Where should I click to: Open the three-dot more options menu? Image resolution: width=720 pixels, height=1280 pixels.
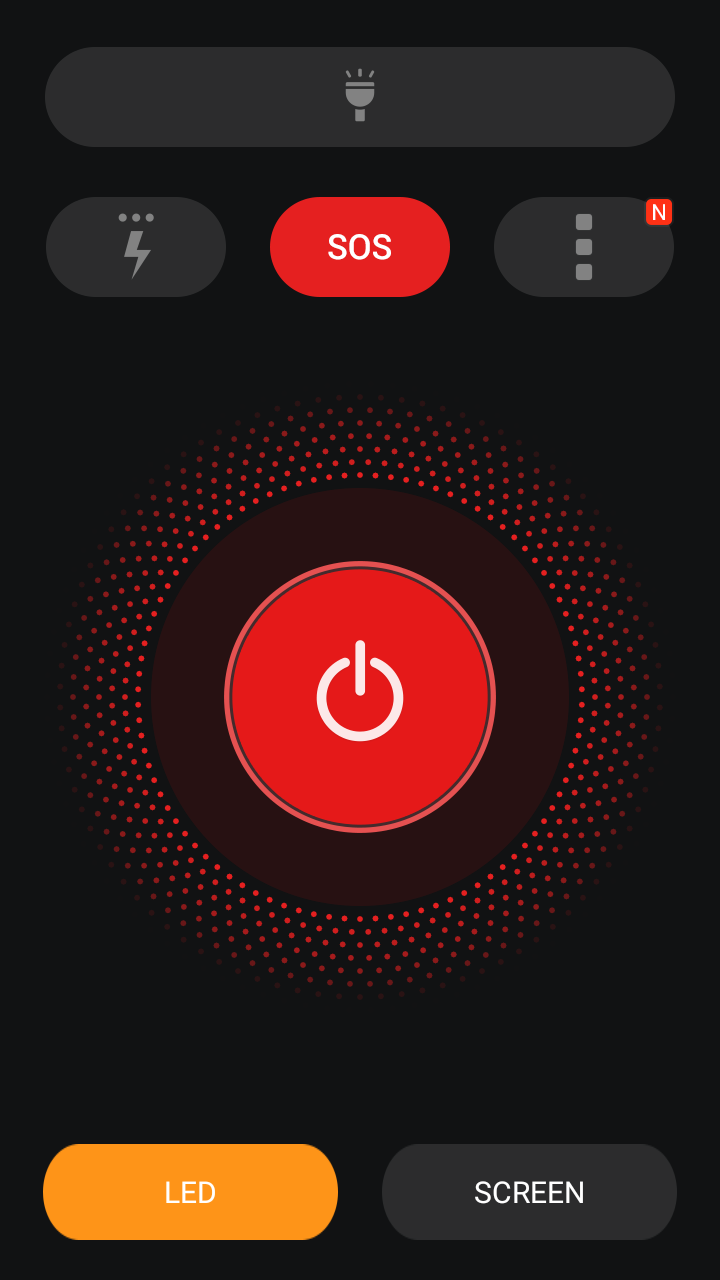pos(584,247)
